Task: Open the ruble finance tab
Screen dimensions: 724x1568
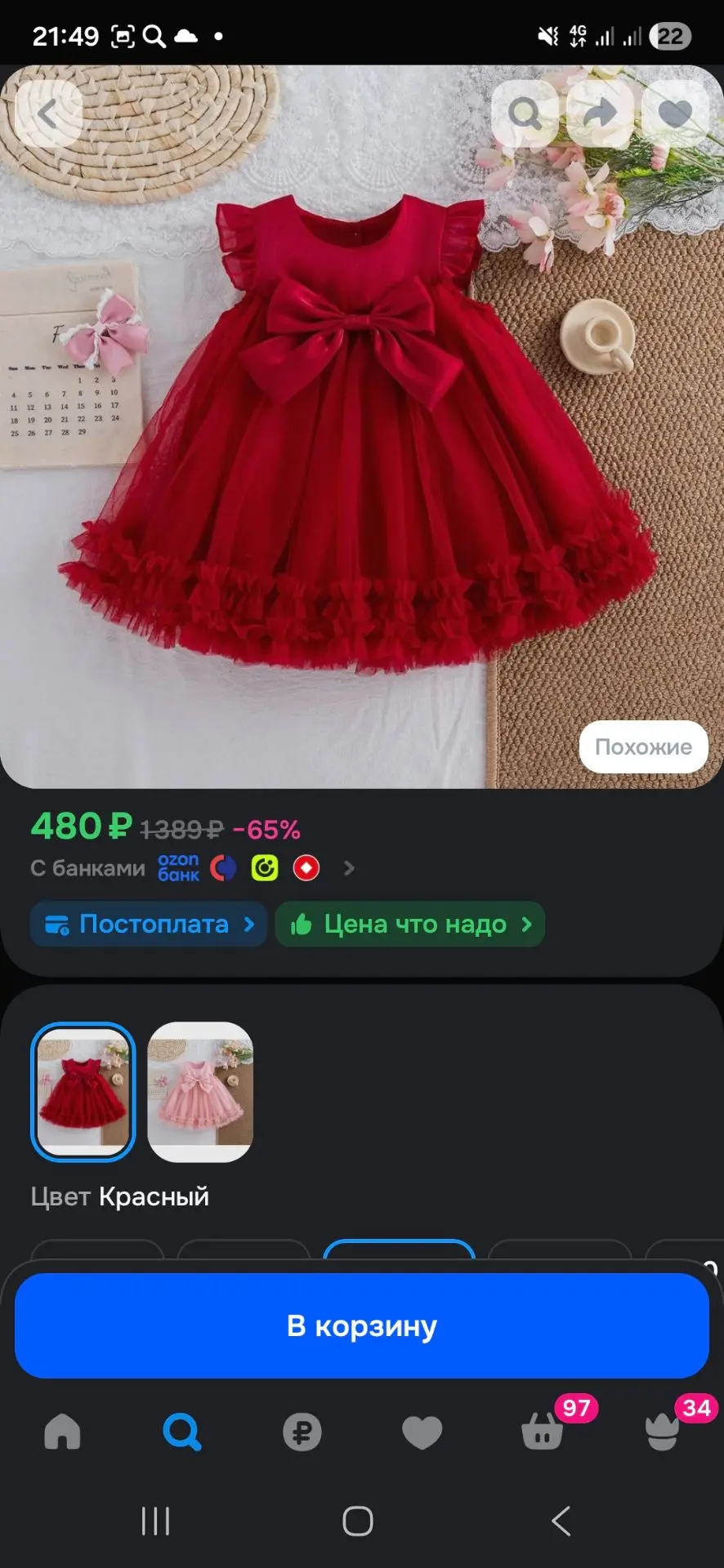Action: point(302,1432)
